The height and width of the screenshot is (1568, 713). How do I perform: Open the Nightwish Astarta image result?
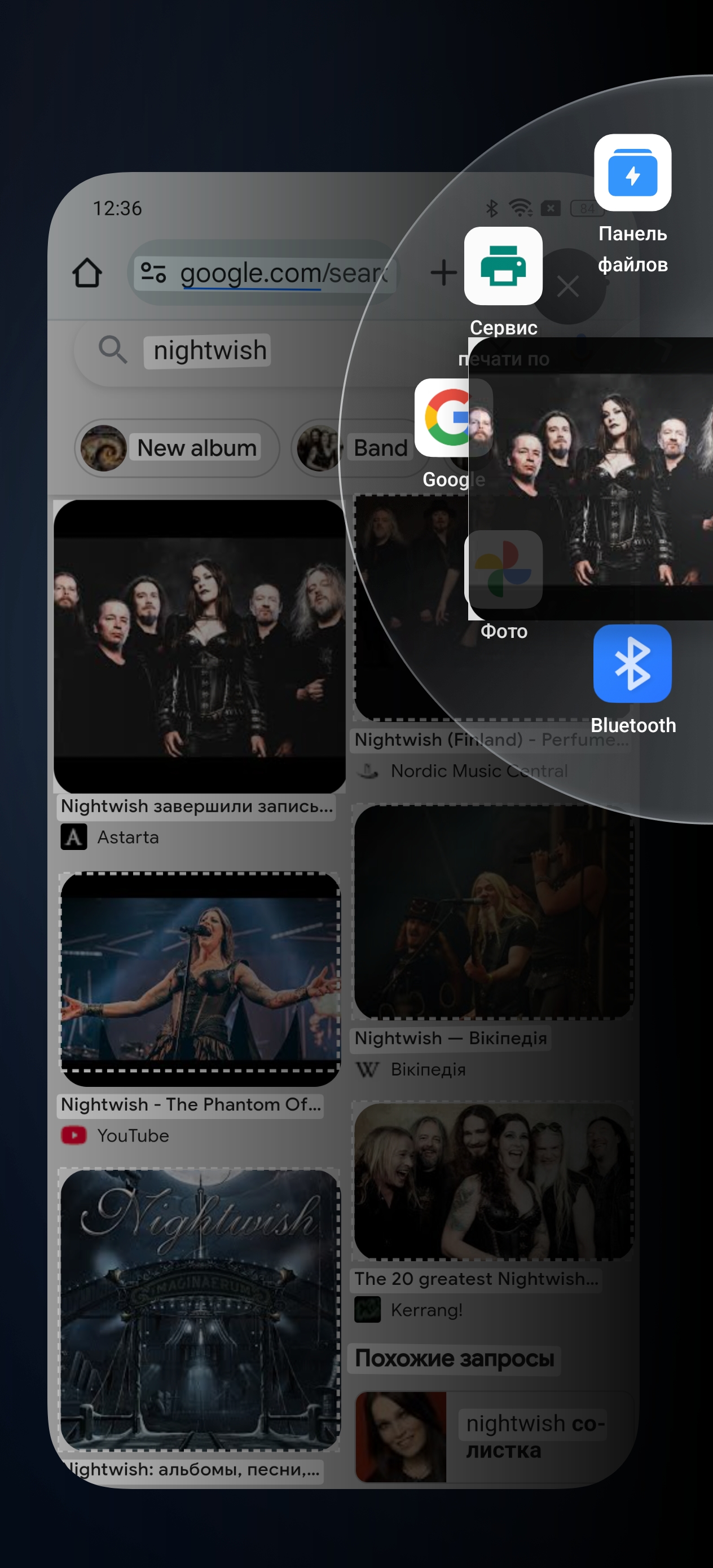(199, 646)
